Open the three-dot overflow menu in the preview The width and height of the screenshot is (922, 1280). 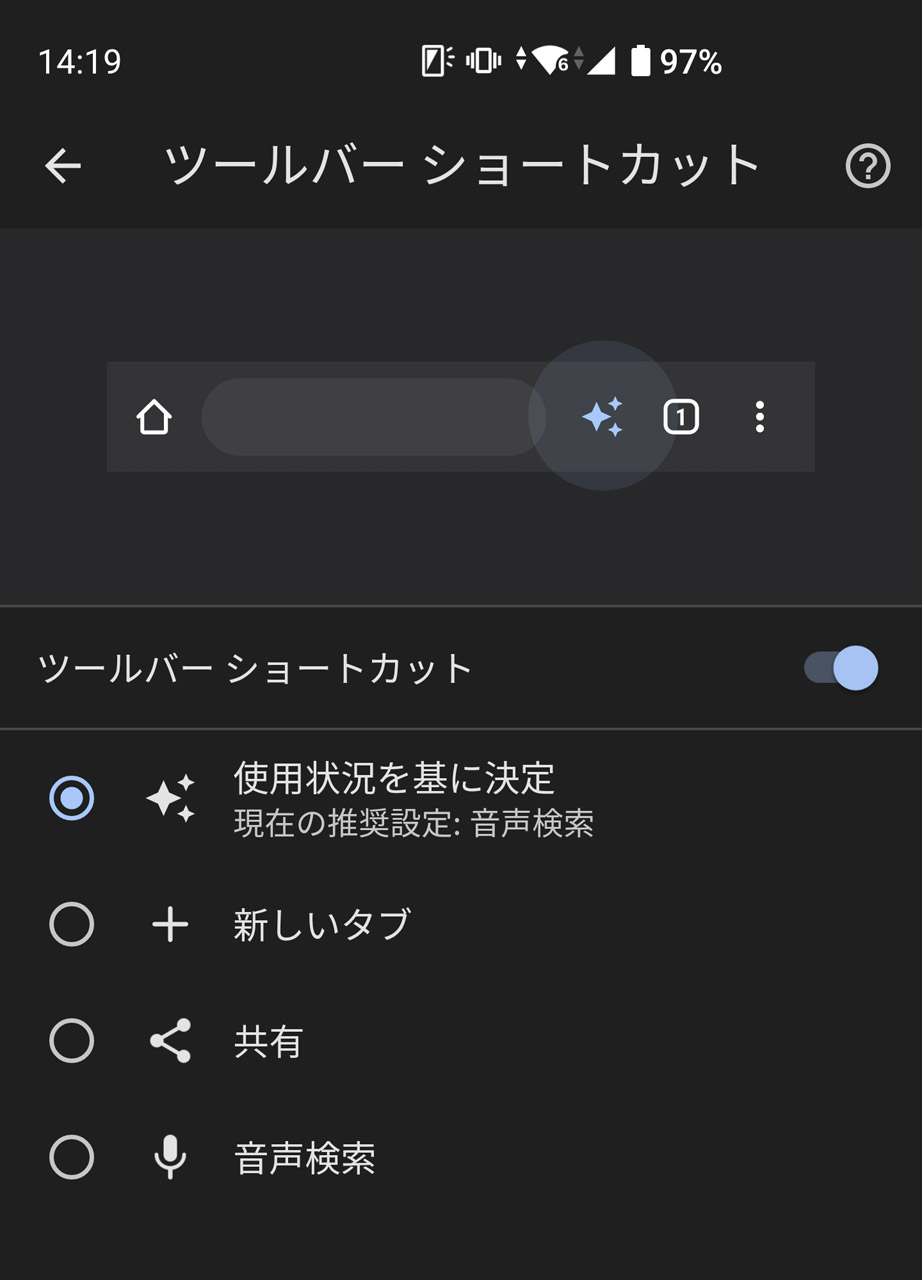[x=760, y=417]
